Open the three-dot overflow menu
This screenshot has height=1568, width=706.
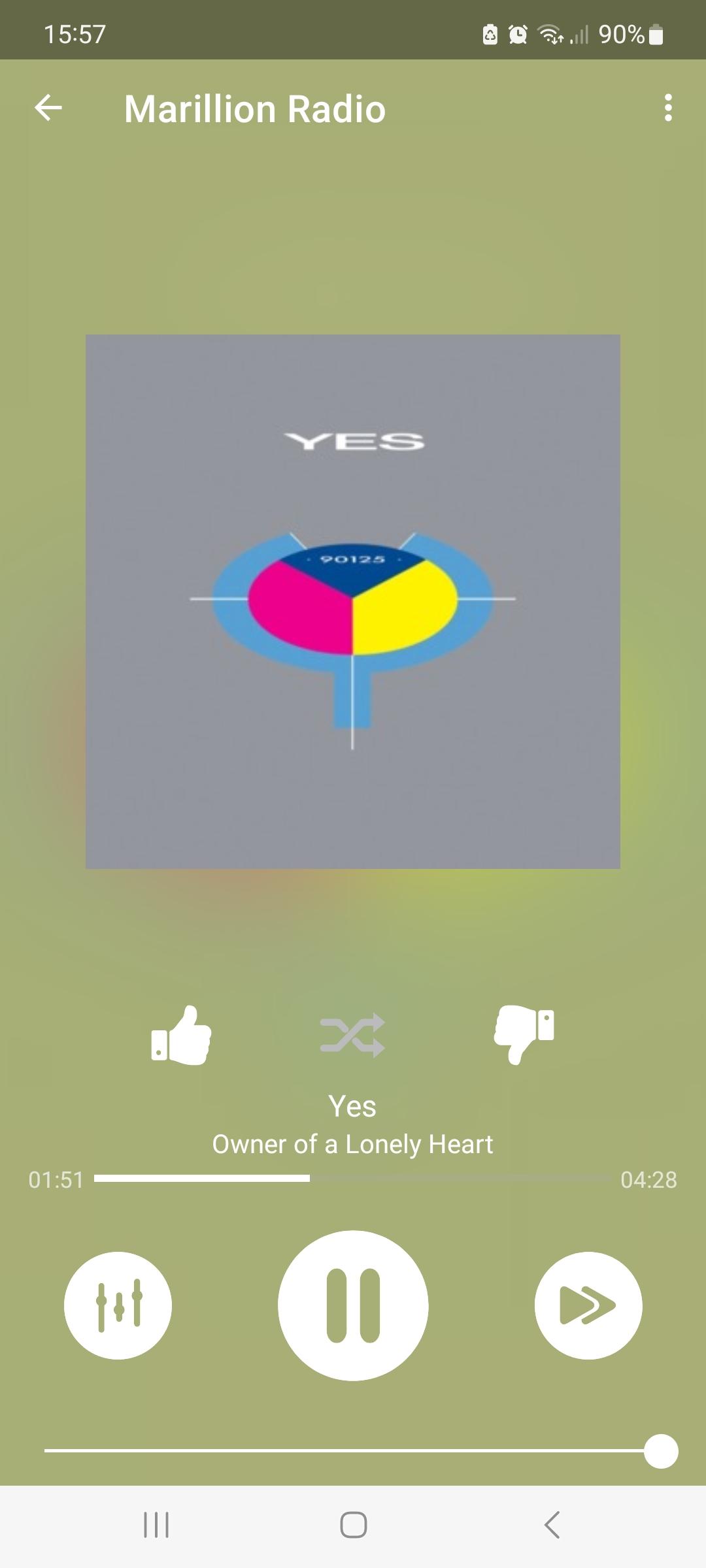pyautogui.click(x=667, y=108)
